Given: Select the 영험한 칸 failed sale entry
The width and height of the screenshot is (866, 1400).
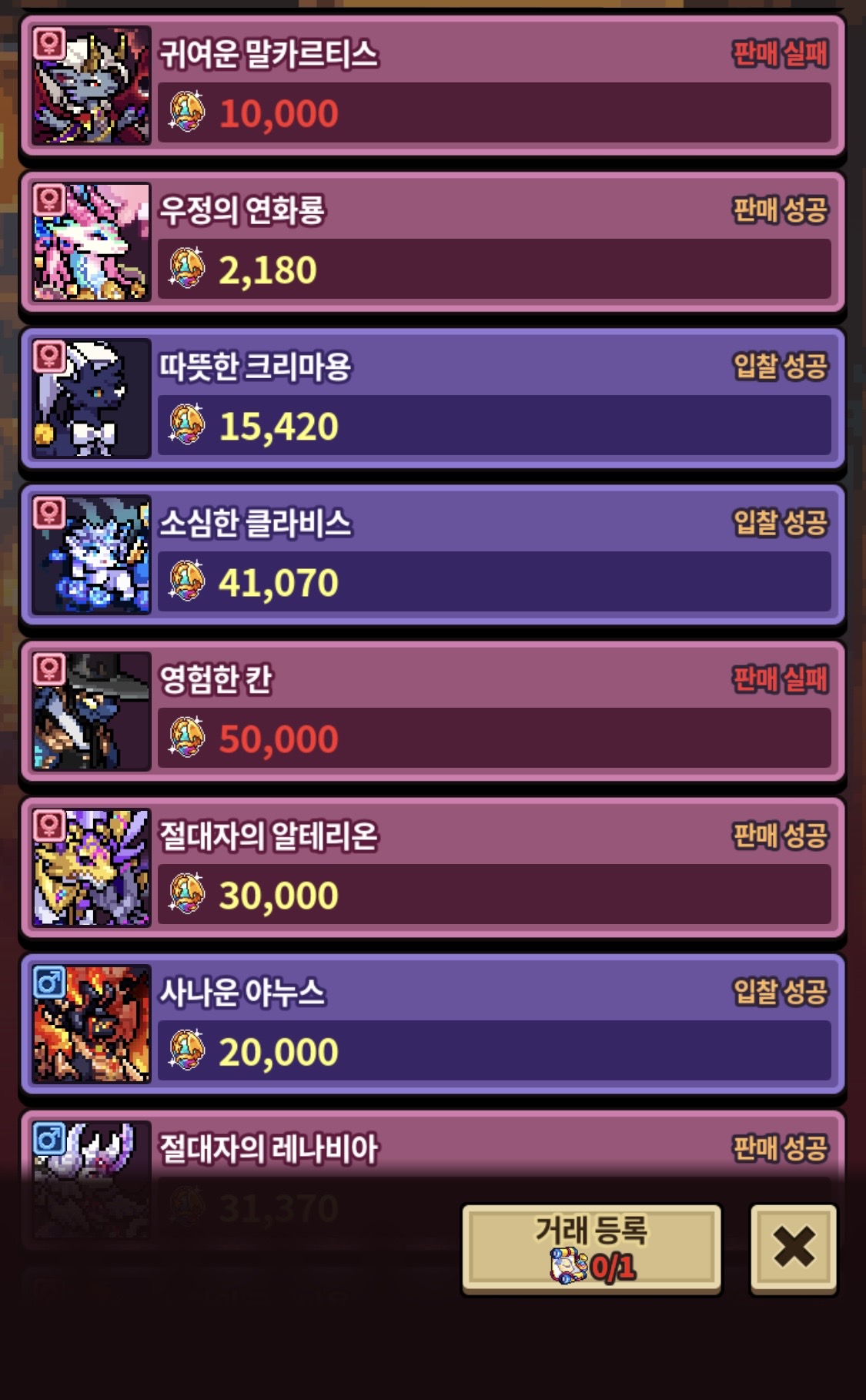Looking at the screenshot, I should click(433, 710).
